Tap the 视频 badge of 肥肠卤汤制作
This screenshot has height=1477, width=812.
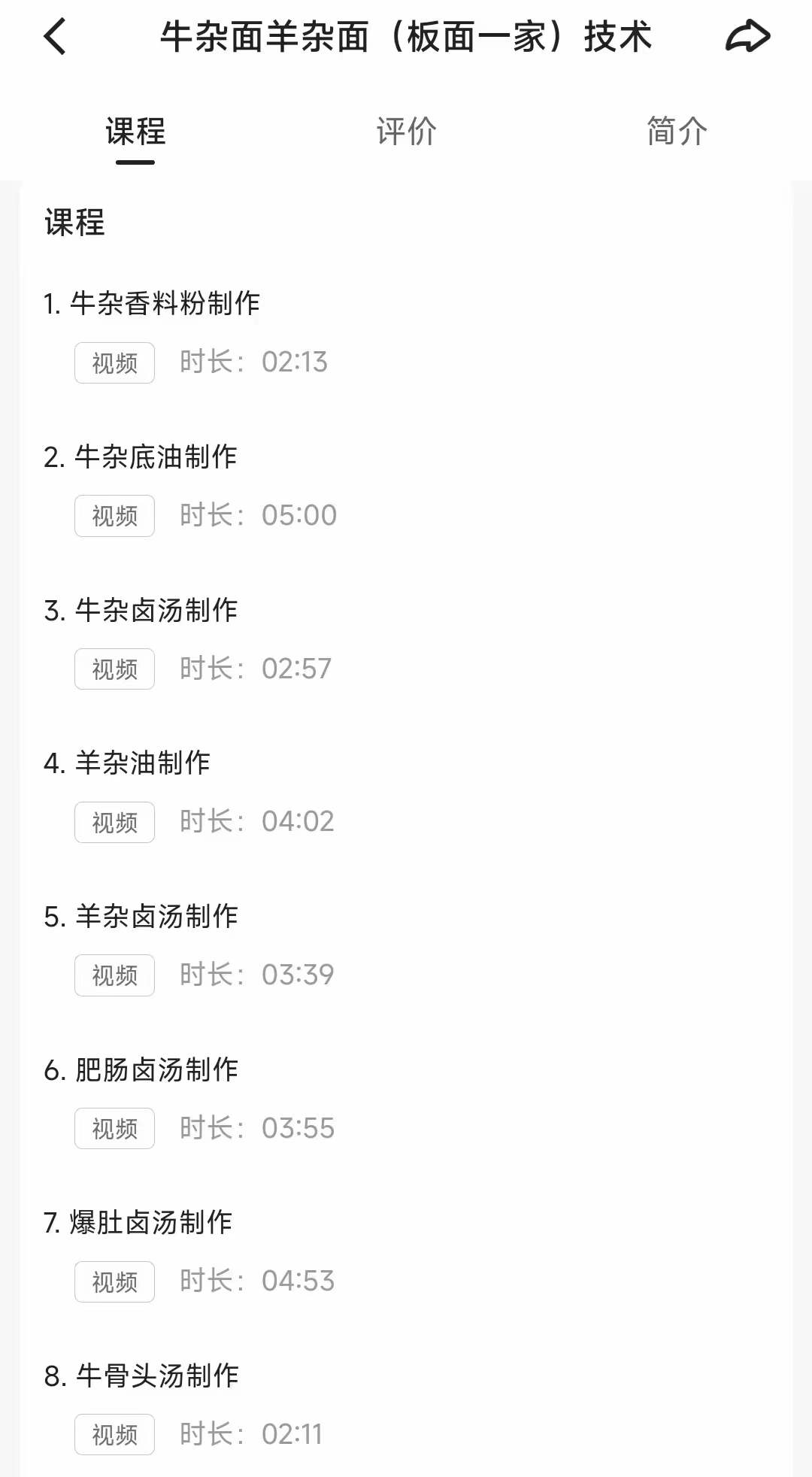click(114, 1128)
